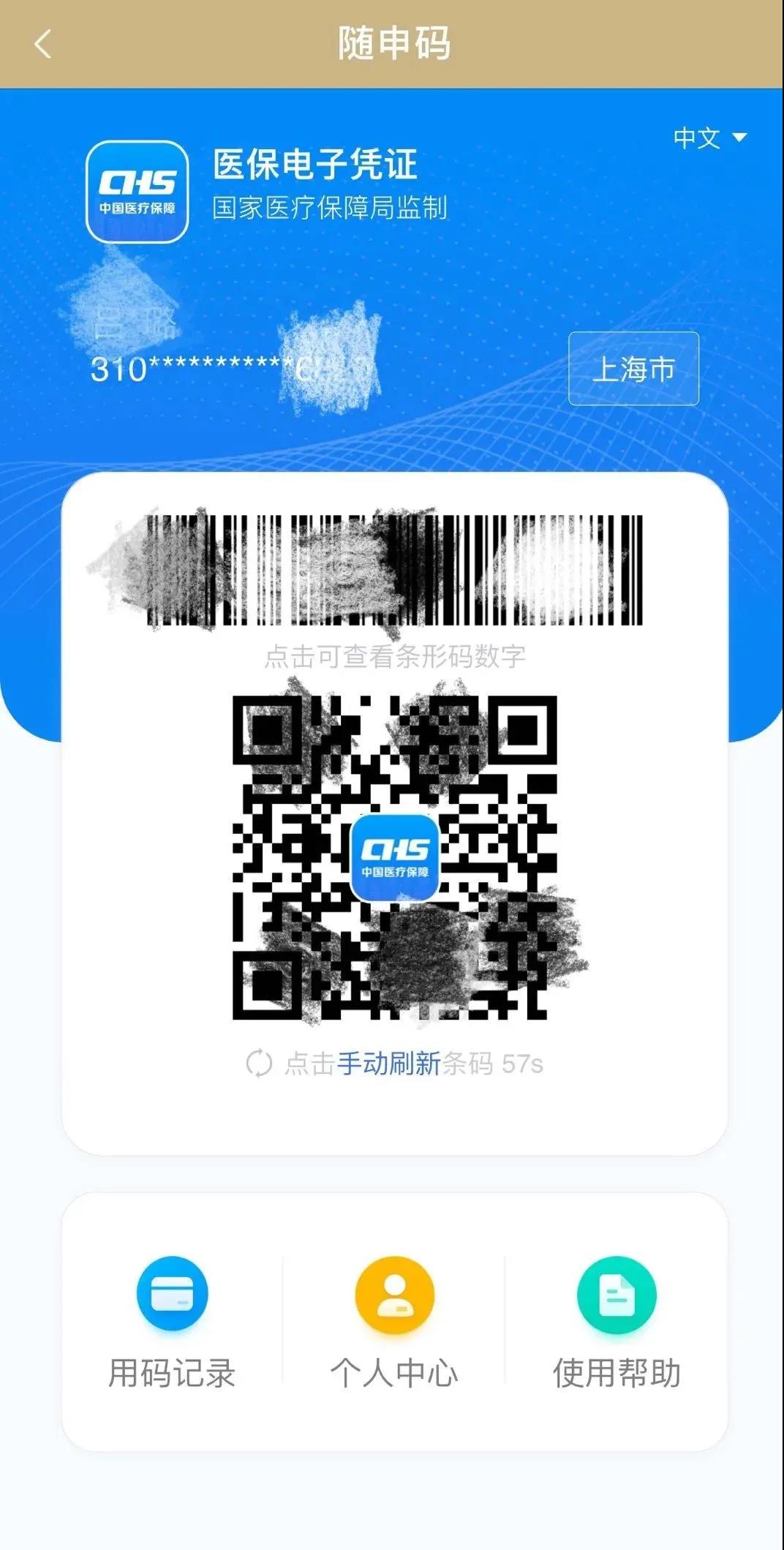Image resolution: width=784 pixels, height=1550 pixels.
Task: Tap the 上海市 city button
Action: click(633, 369)
